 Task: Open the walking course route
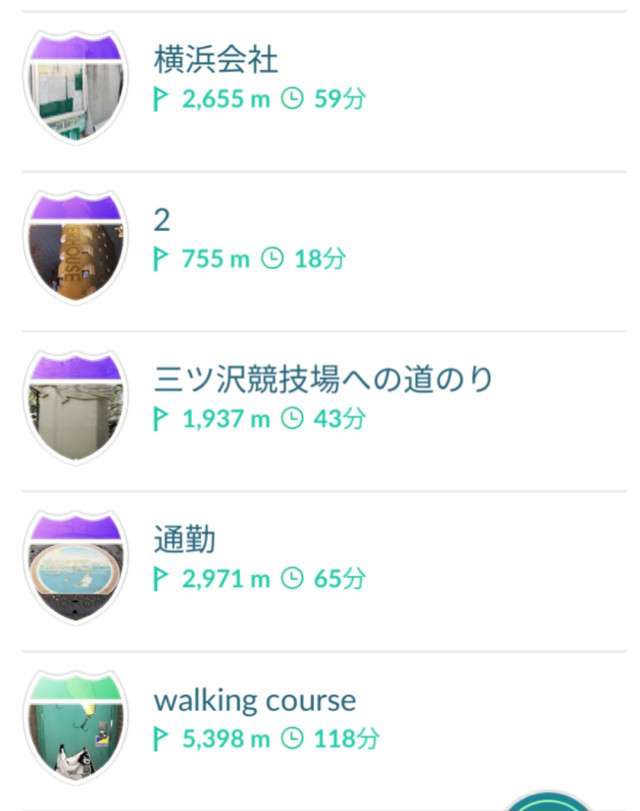pos(254,701)
